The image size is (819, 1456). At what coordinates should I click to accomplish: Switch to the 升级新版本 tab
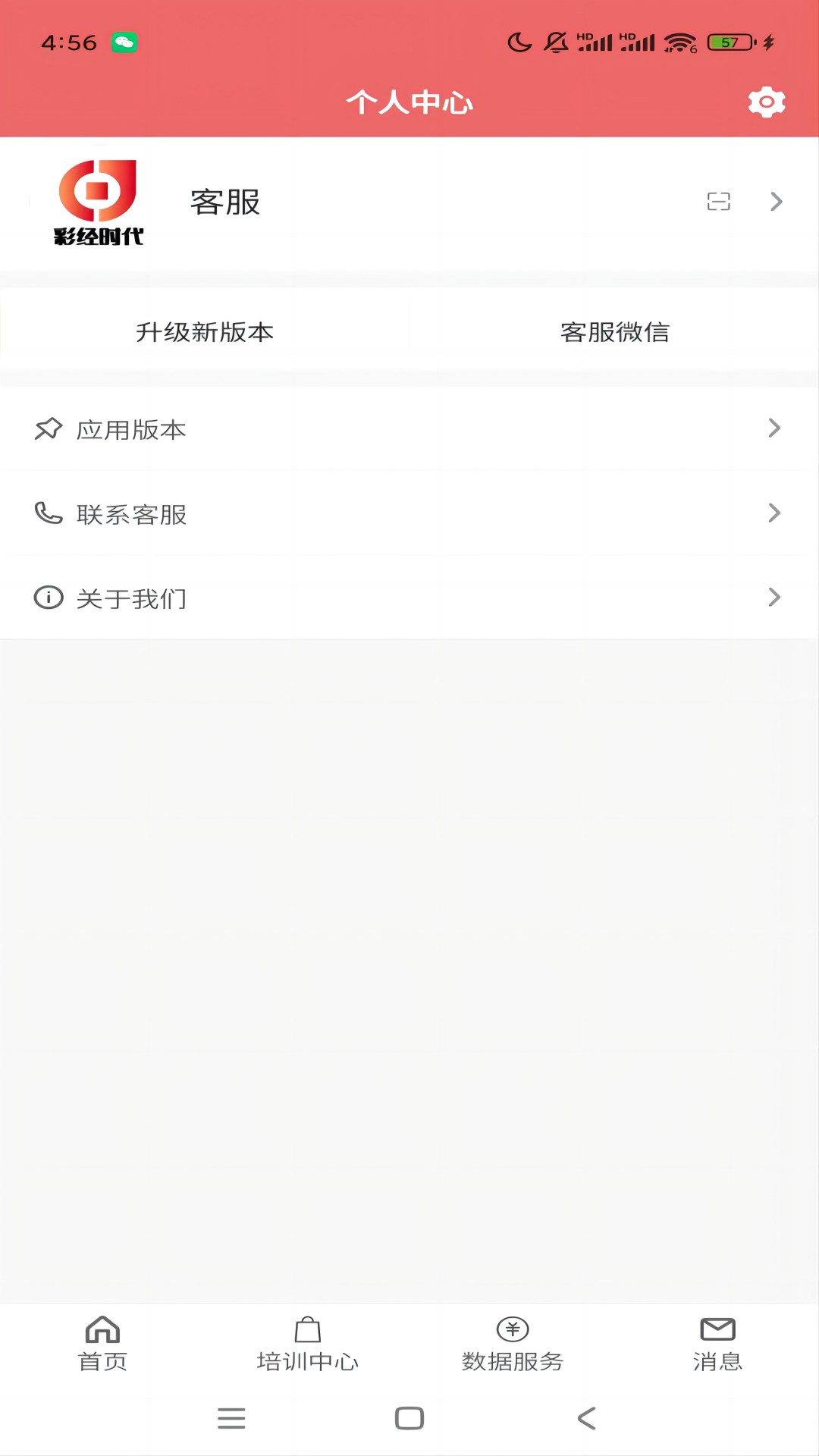[x=205, y=331]
